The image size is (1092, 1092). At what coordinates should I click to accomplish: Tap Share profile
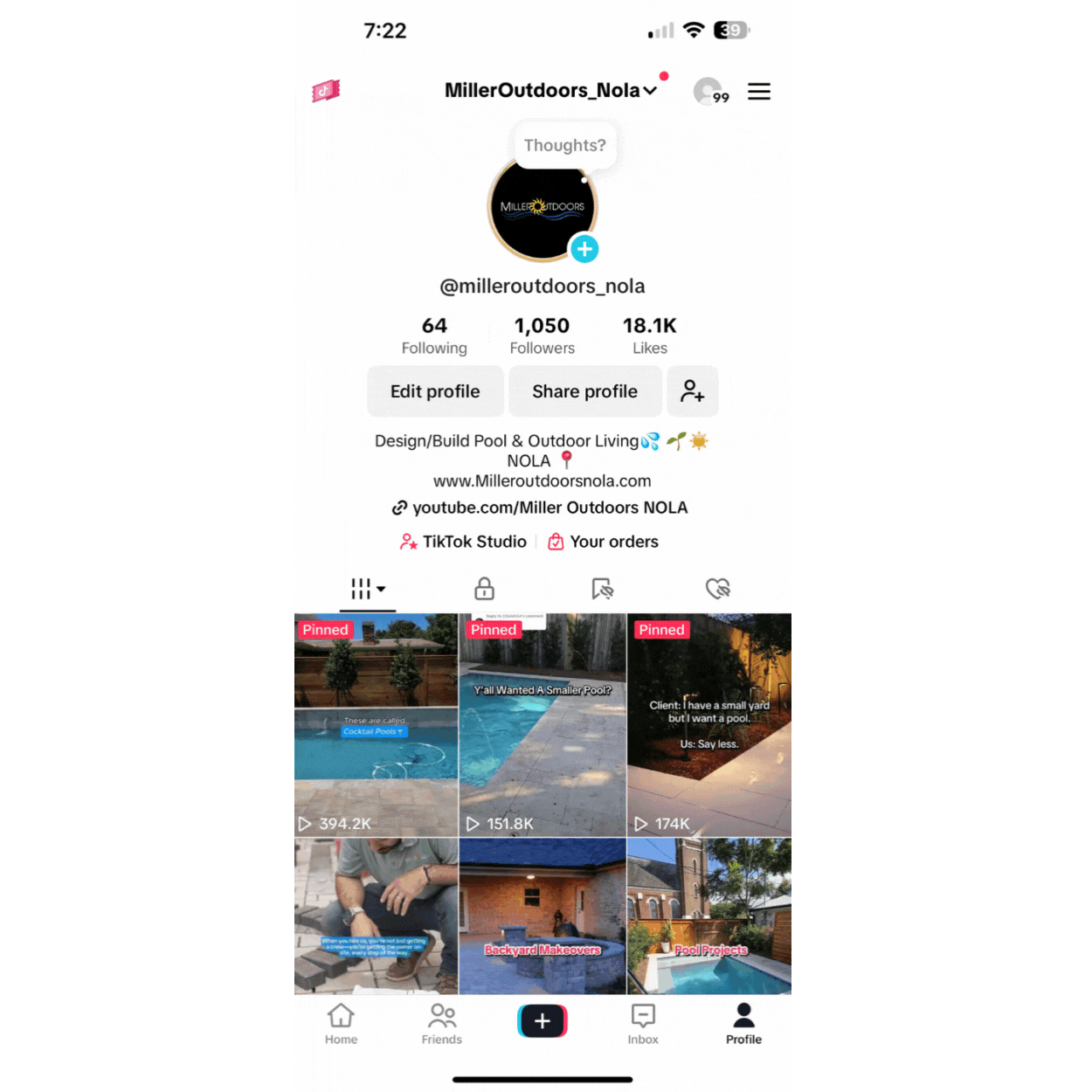(584, 391)
